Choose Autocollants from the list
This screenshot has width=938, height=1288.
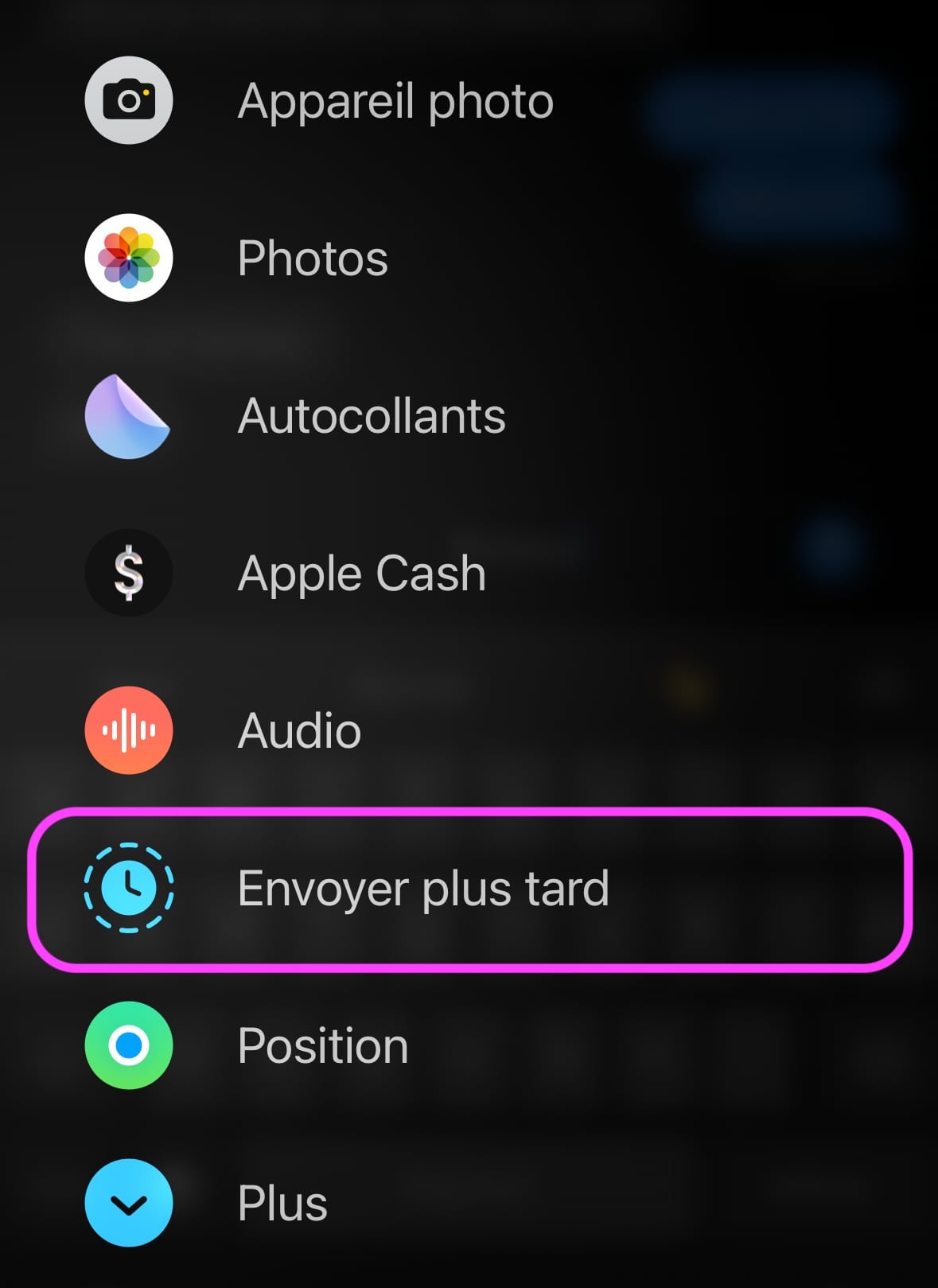tap(372, 415)
